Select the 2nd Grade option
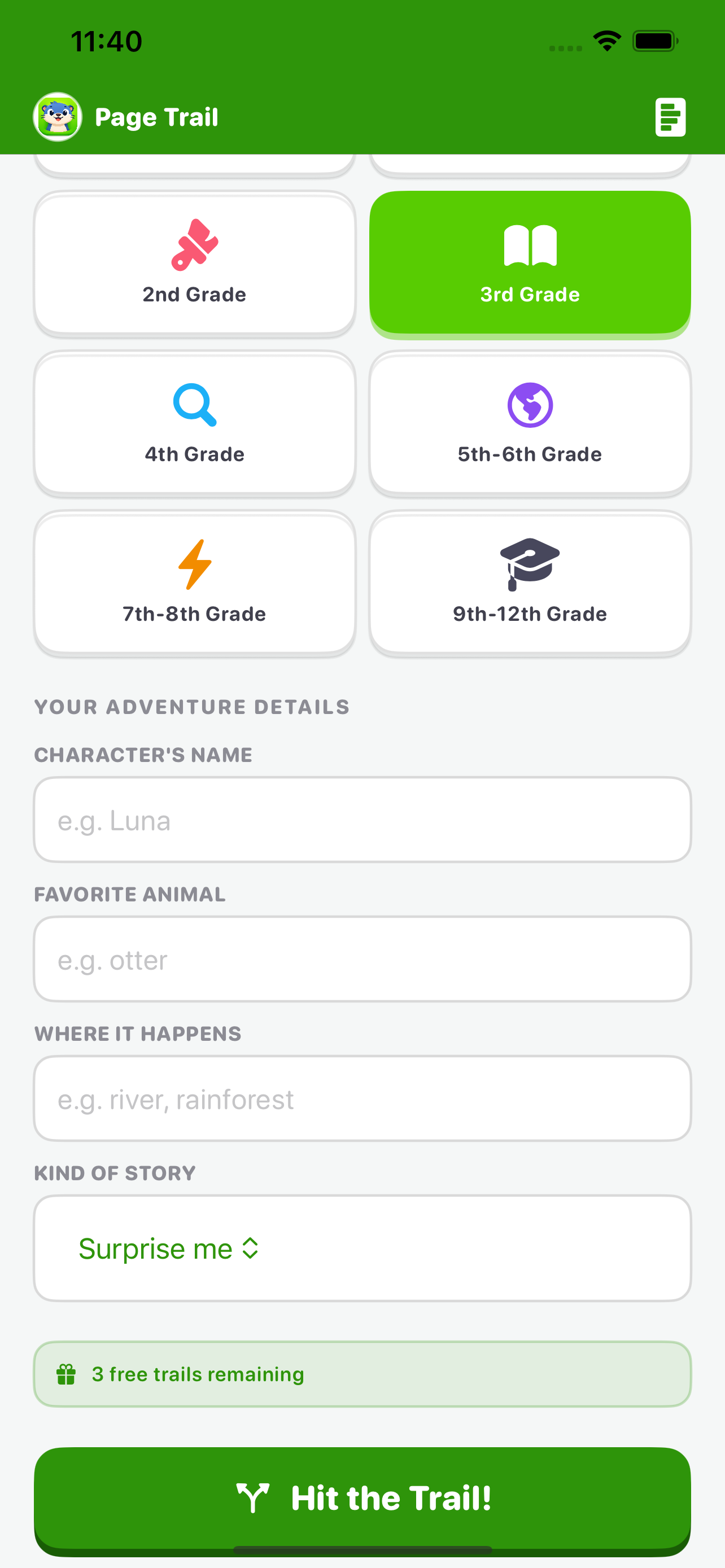Screen dimensions: 725x1568 (x=195, y=263)
